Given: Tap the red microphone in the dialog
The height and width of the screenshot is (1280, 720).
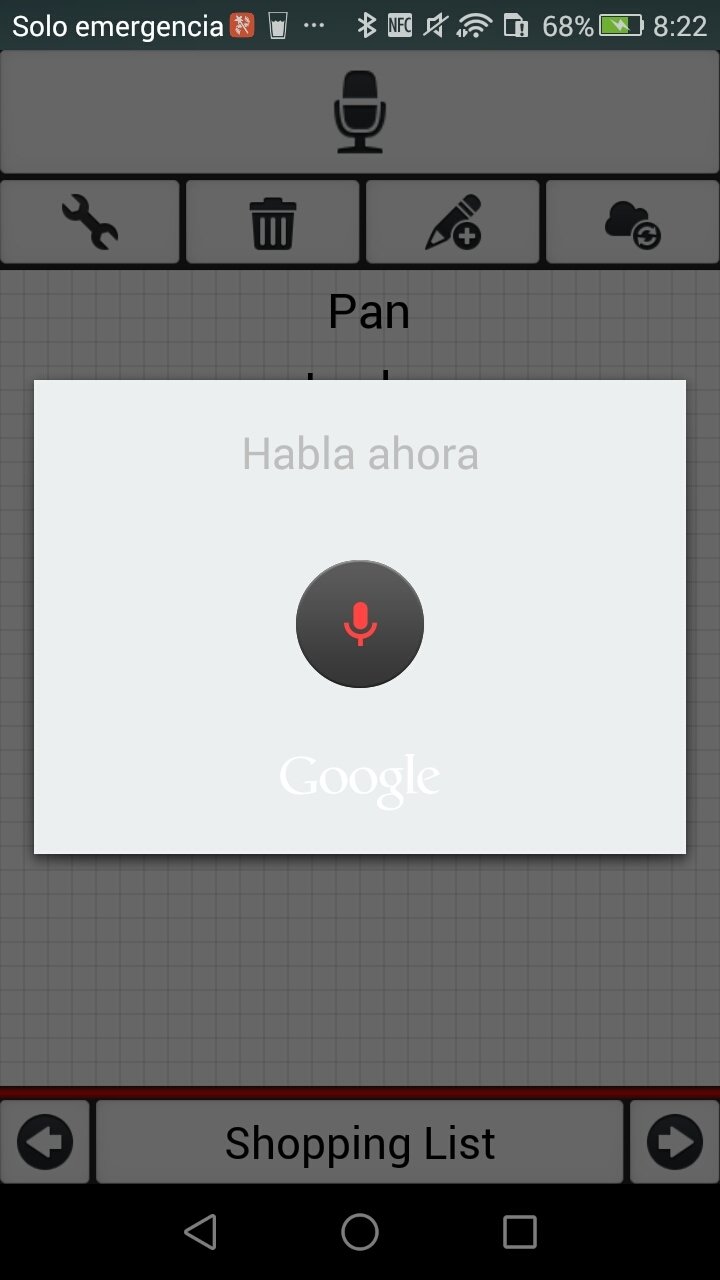Looking at the screenshot, I should click(360, 624).
